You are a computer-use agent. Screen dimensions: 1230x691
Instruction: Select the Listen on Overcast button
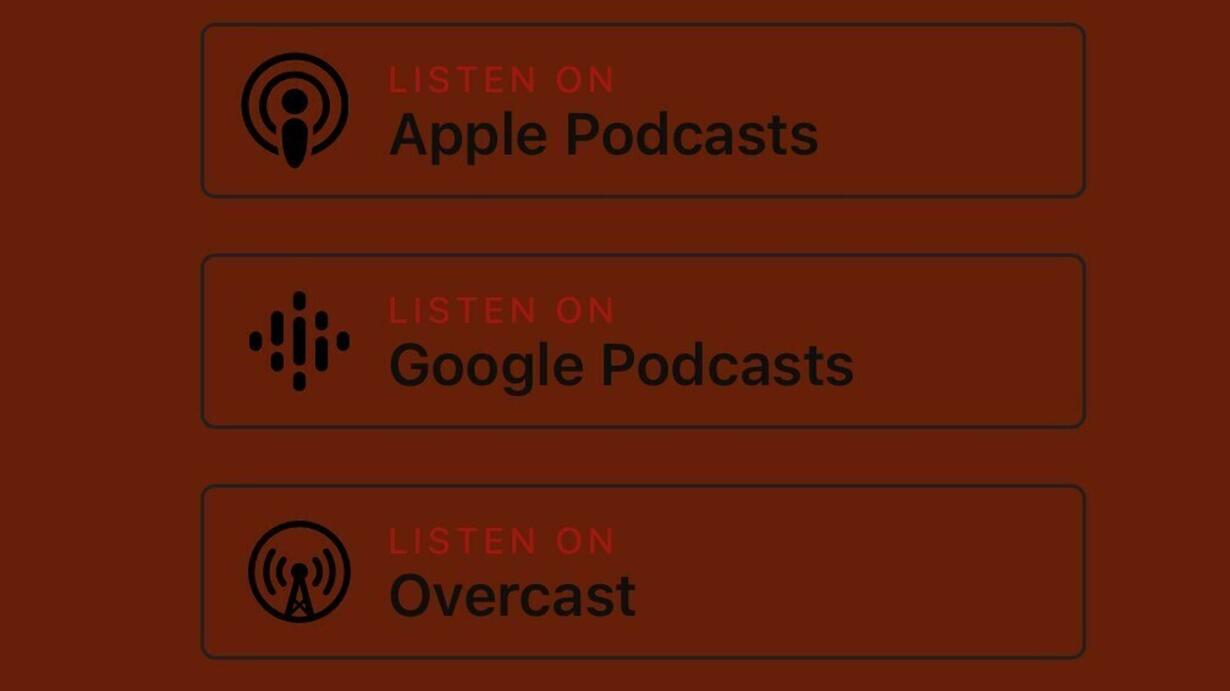point(643,572)
